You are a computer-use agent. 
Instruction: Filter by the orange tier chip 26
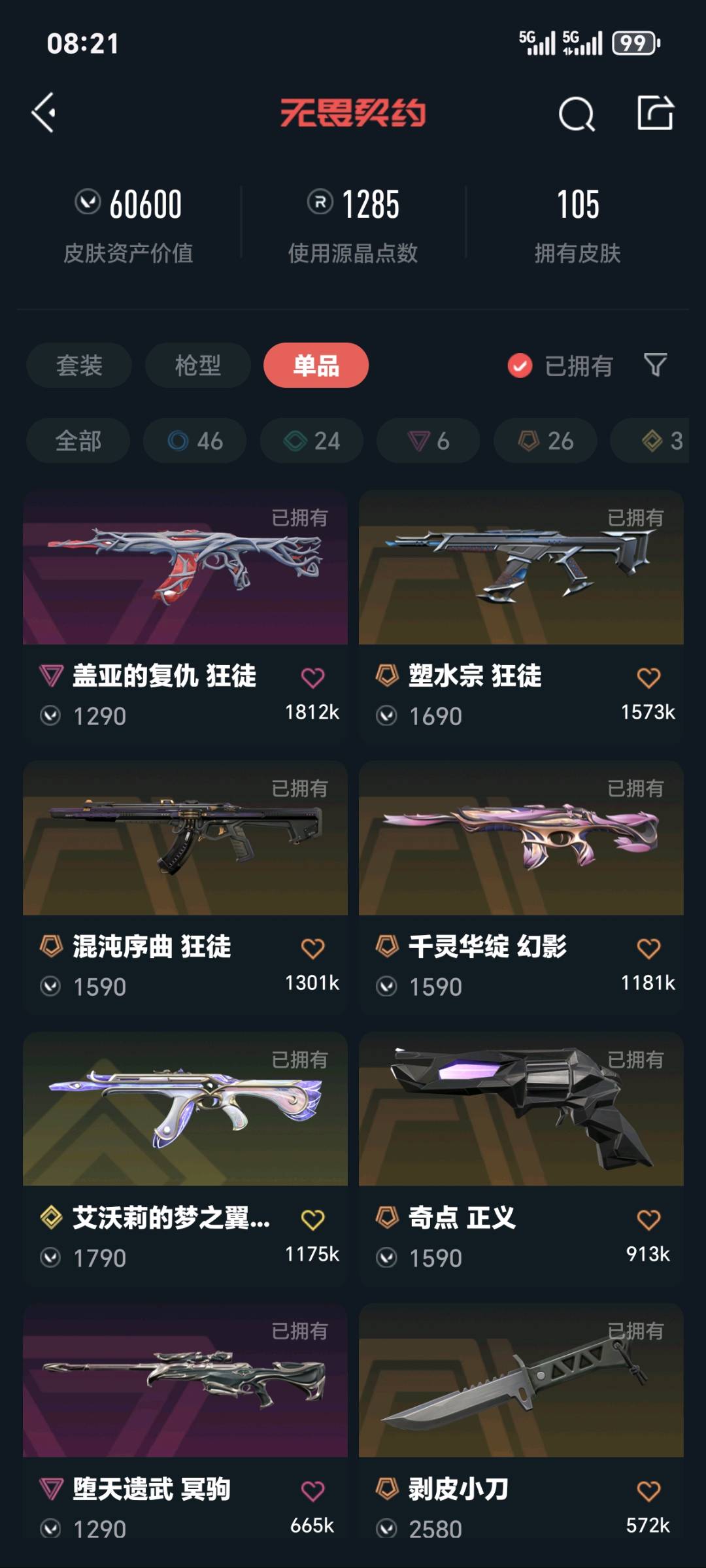pyautogui.click(x=545, y=441)
